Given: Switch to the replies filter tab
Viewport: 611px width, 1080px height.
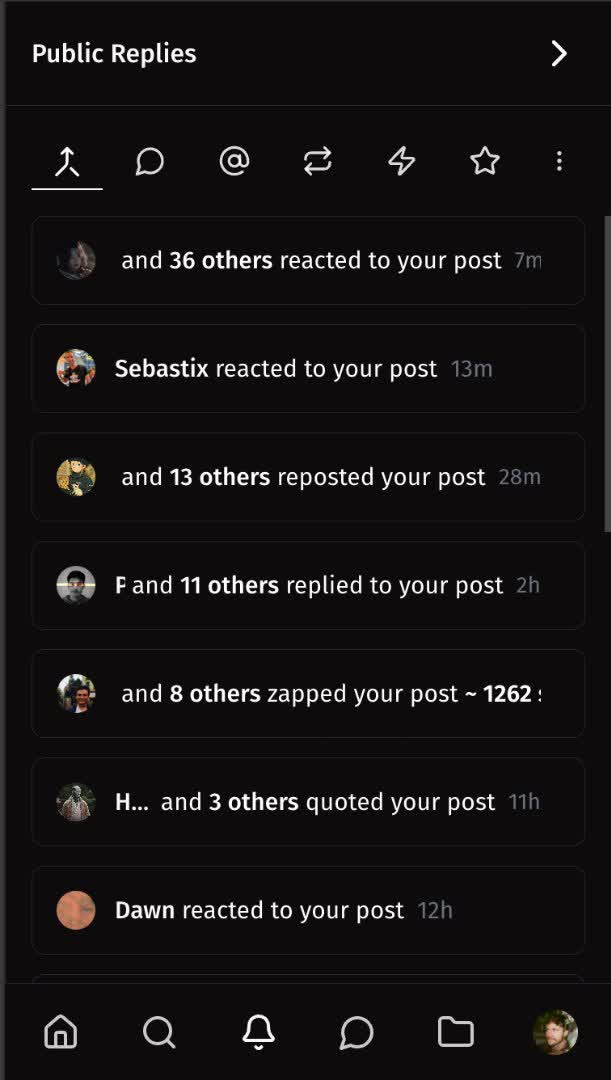Looking at the screenshot, I should click(x=150, y=161).
